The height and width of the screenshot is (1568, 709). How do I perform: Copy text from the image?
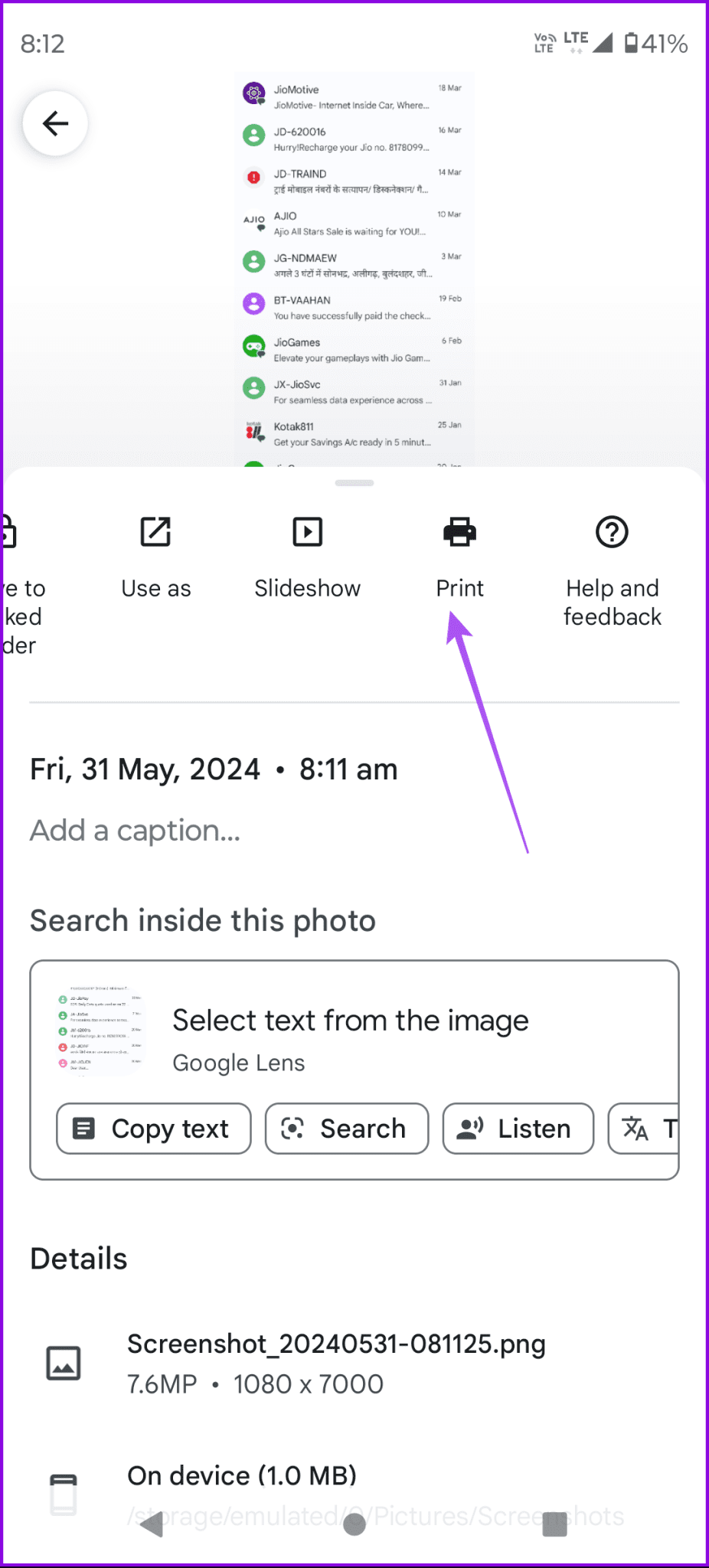coord(152,1128)
